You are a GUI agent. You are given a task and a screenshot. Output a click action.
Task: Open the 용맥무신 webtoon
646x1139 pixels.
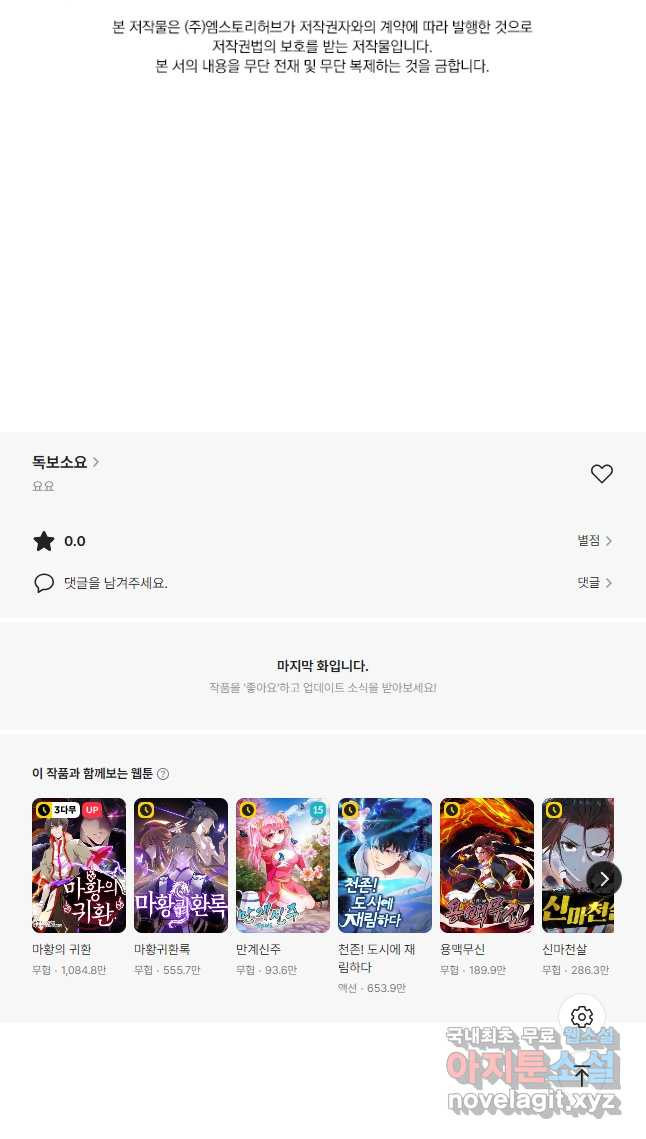(x=487, y=865)
